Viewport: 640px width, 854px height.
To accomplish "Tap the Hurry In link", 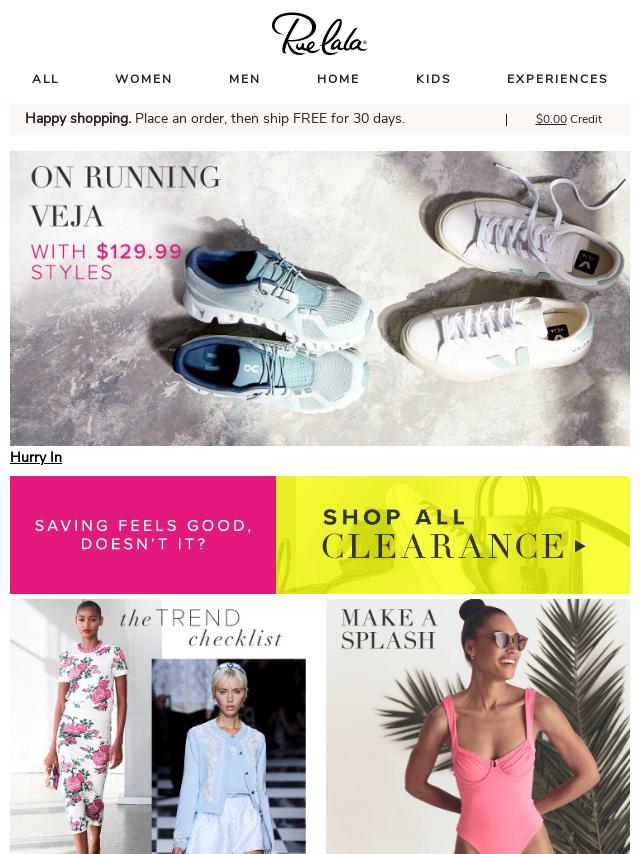I will [x=36, y=457].
